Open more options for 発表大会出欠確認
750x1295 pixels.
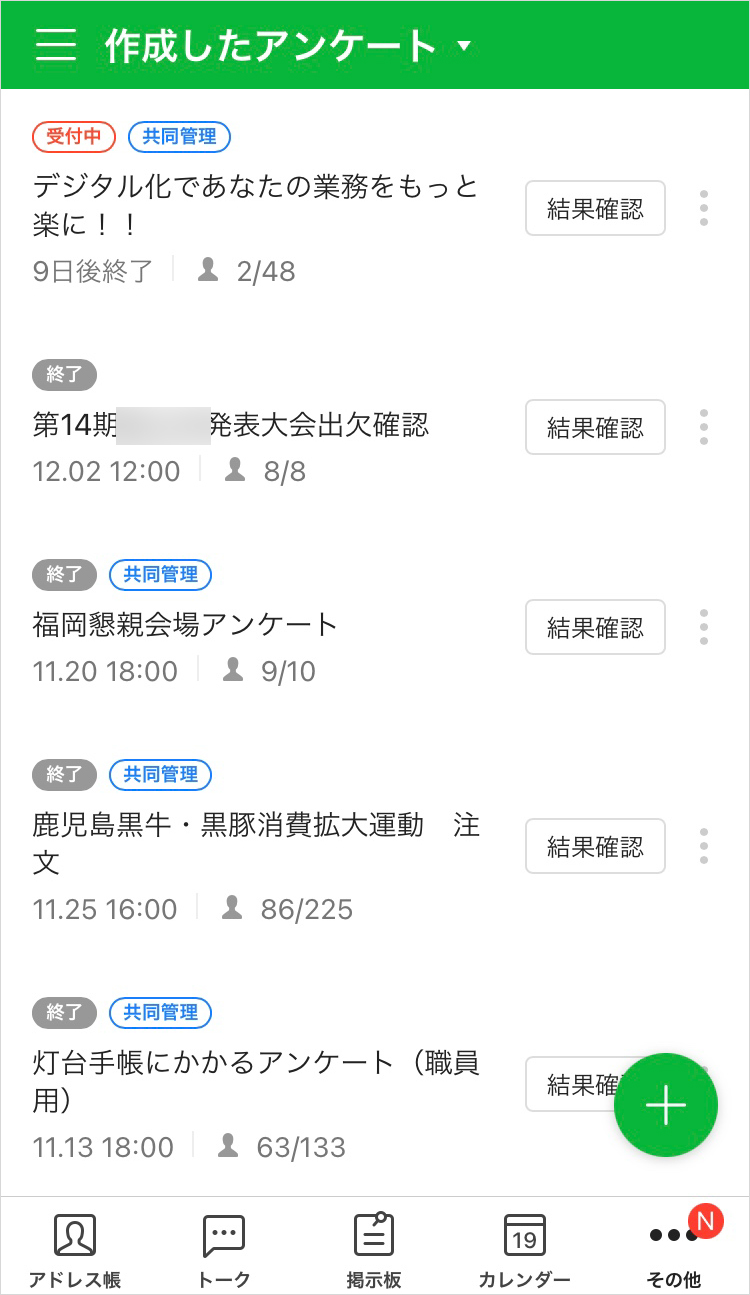click(704, 427)
